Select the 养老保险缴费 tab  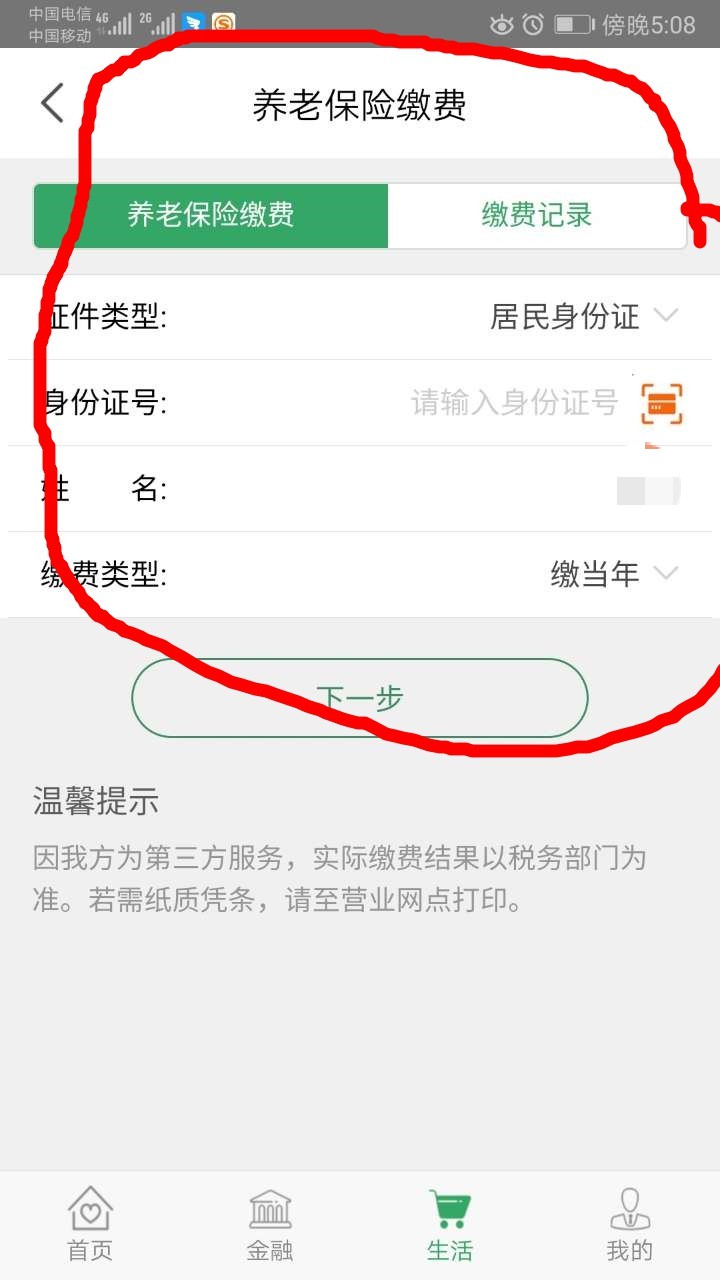click(x=211, y=215)
